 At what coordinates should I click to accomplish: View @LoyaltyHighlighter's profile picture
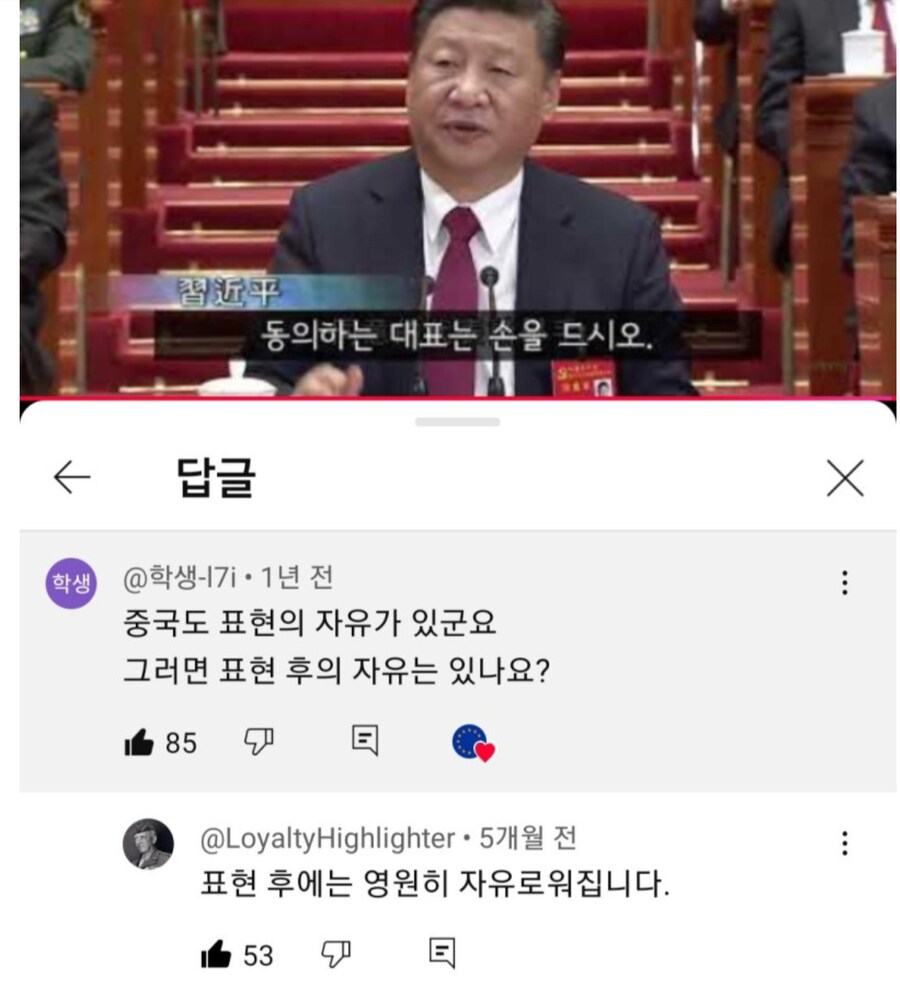(148, 844)
